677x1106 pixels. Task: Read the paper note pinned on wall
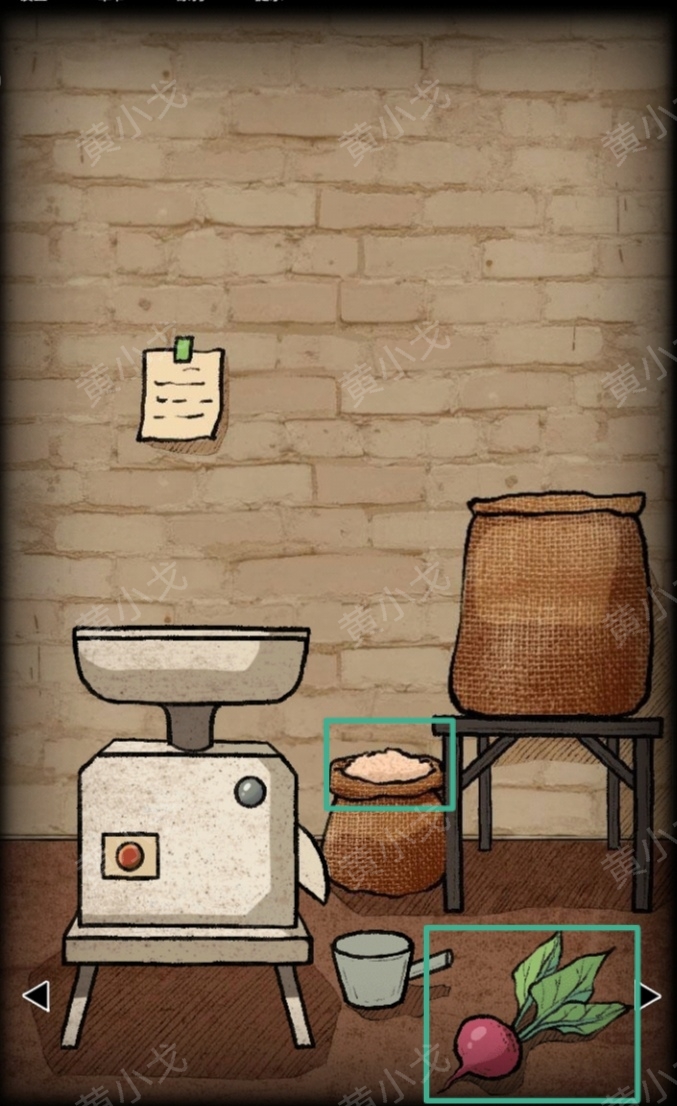click(x=182, y=393)
